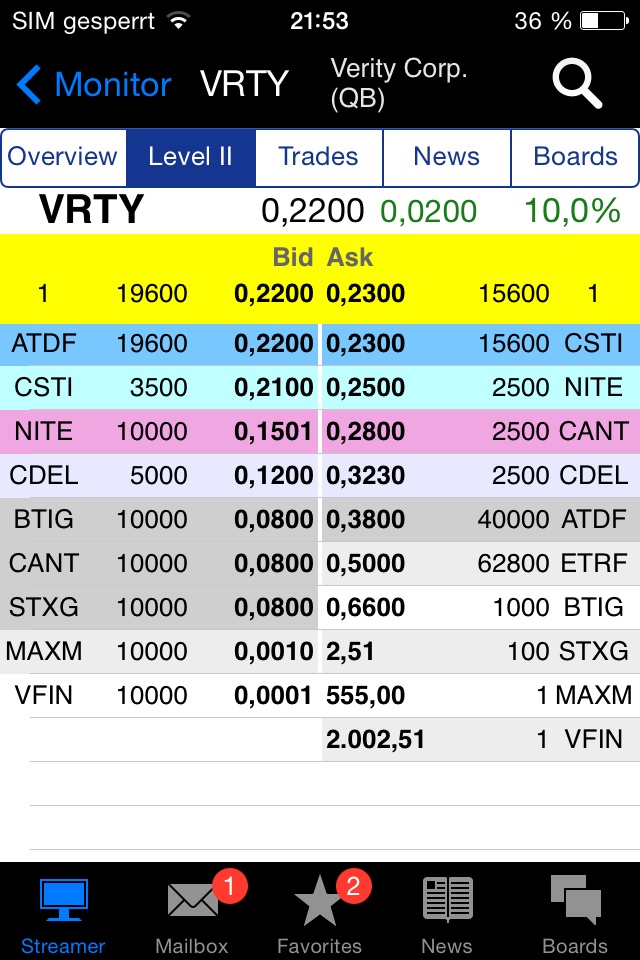Open the Mailbox tab

pyautogui.click(x=192, y=912)
